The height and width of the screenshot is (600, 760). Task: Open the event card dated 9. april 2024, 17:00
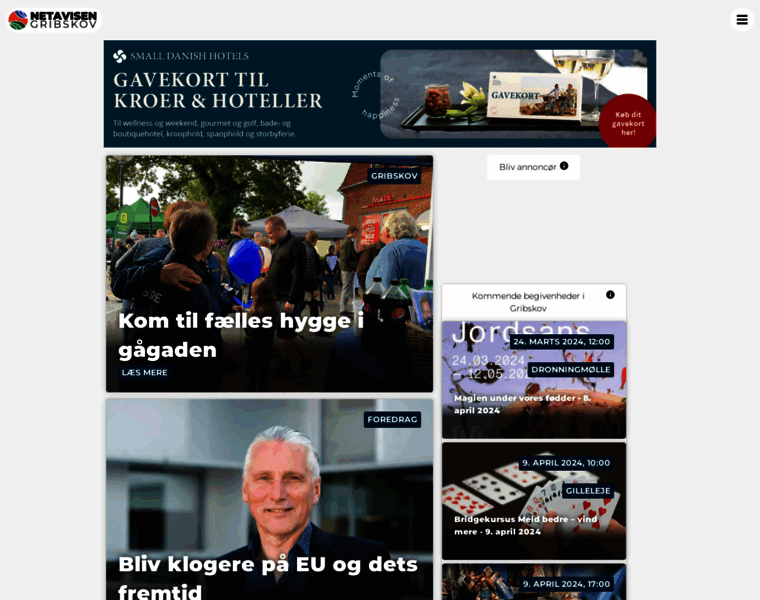534,583
